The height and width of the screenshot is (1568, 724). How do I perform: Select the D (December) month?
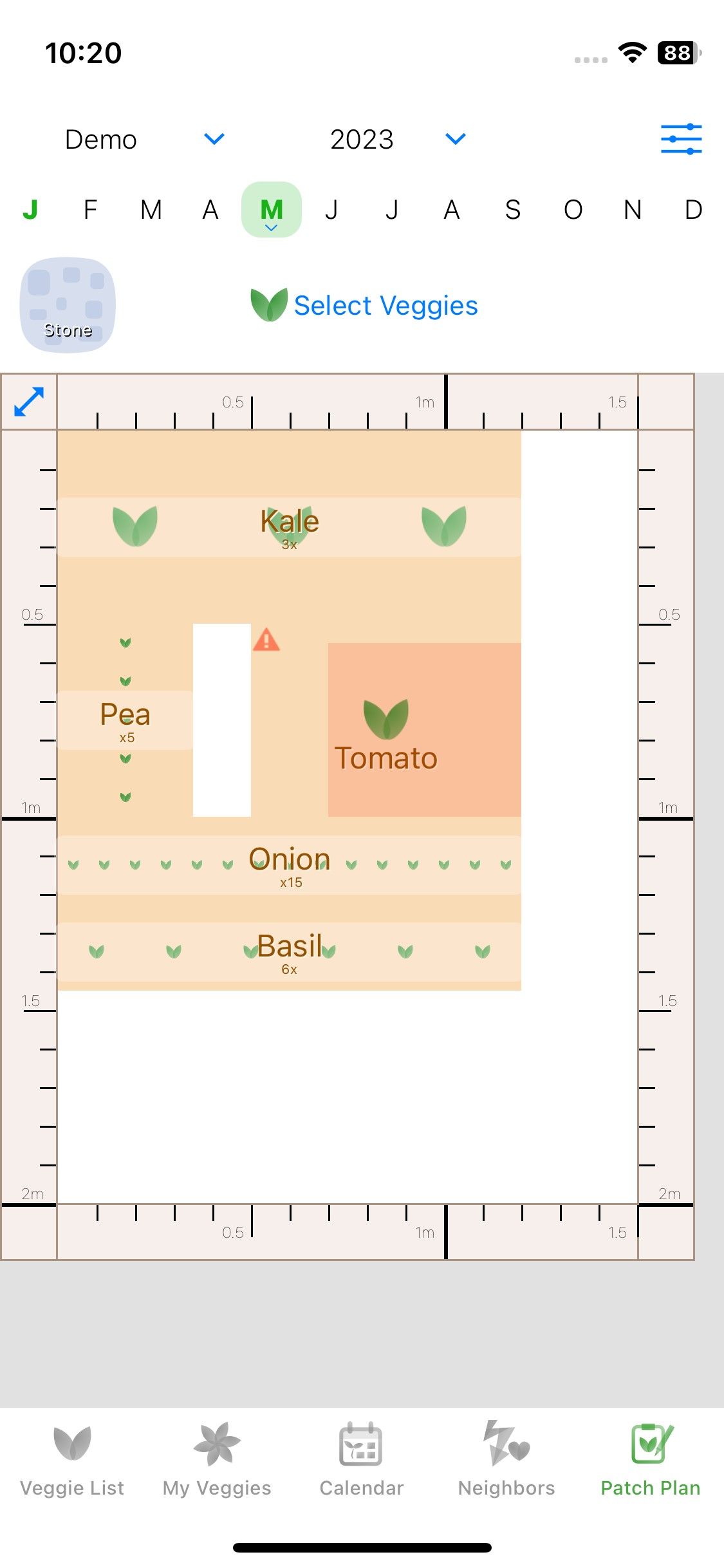point(692,210)
